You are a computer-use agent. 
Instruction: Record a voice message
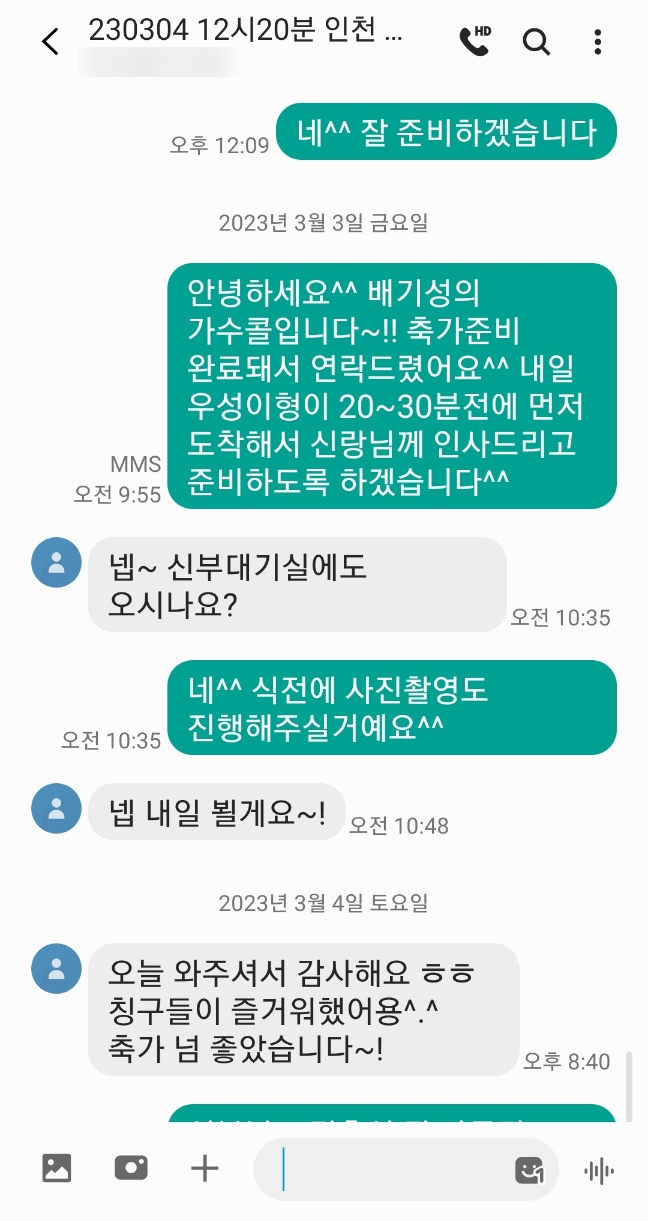pos(598,1169)
